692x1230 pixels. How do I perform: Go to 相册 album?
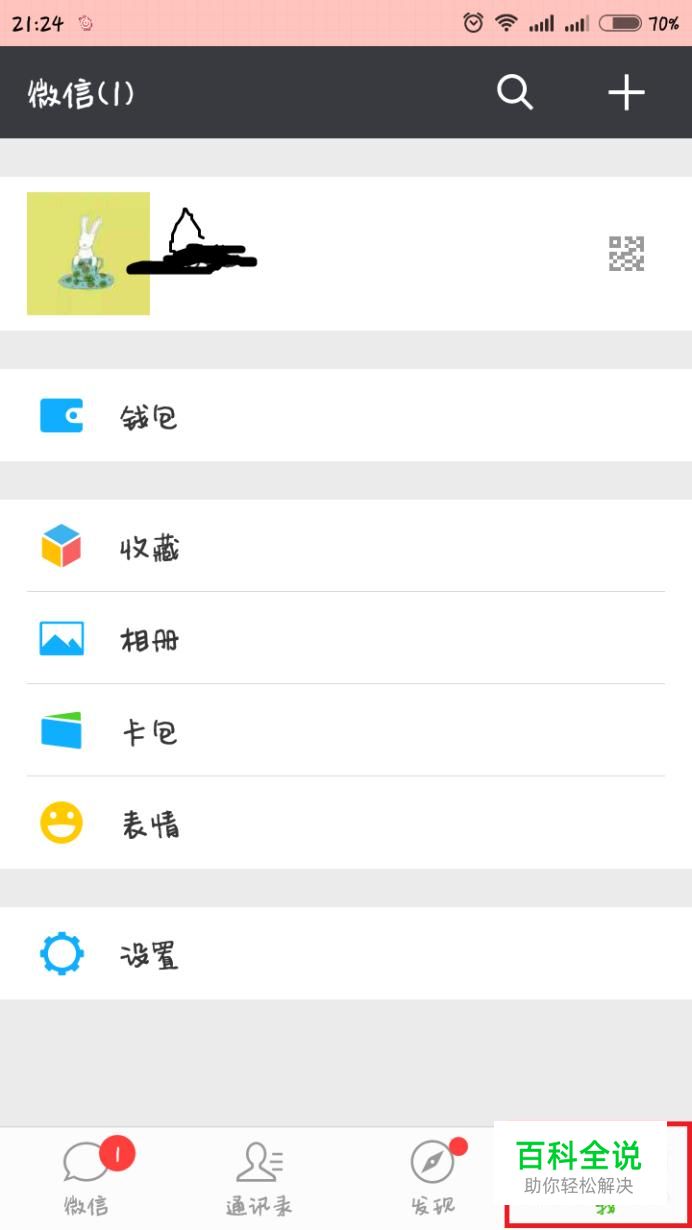pos(345,639)
